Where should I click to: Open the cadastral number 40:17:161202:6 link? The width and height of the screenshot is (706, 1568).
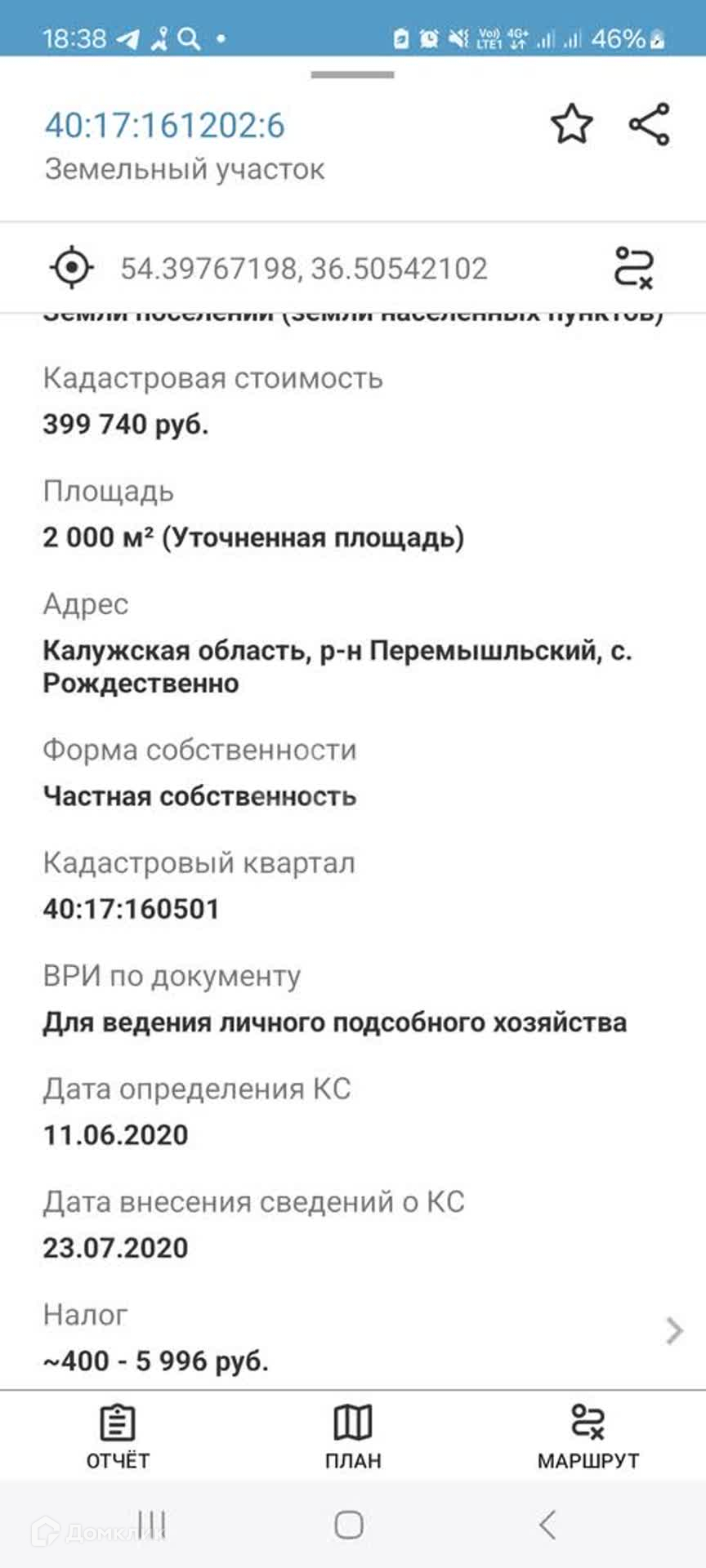pyautogui.click(x=164, y=126)
